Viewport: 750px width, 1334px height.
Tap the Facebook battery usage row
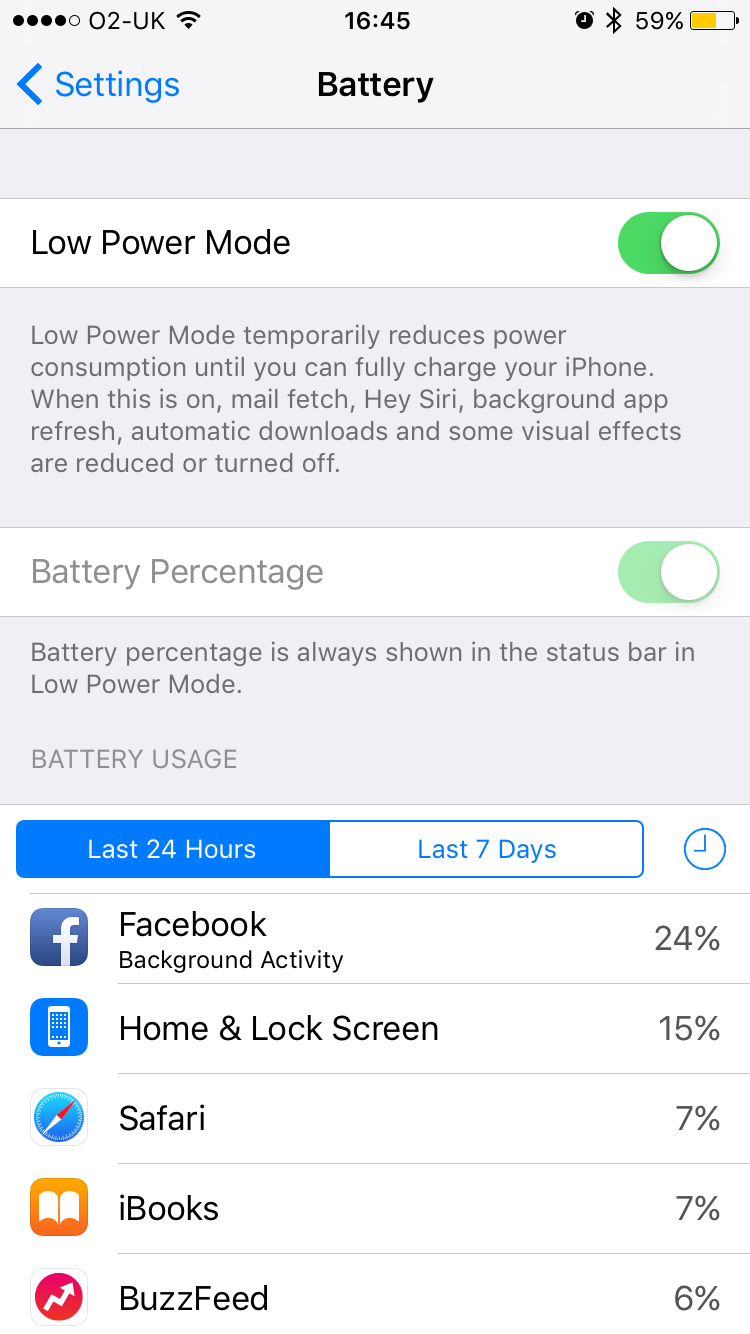[375, 939]
